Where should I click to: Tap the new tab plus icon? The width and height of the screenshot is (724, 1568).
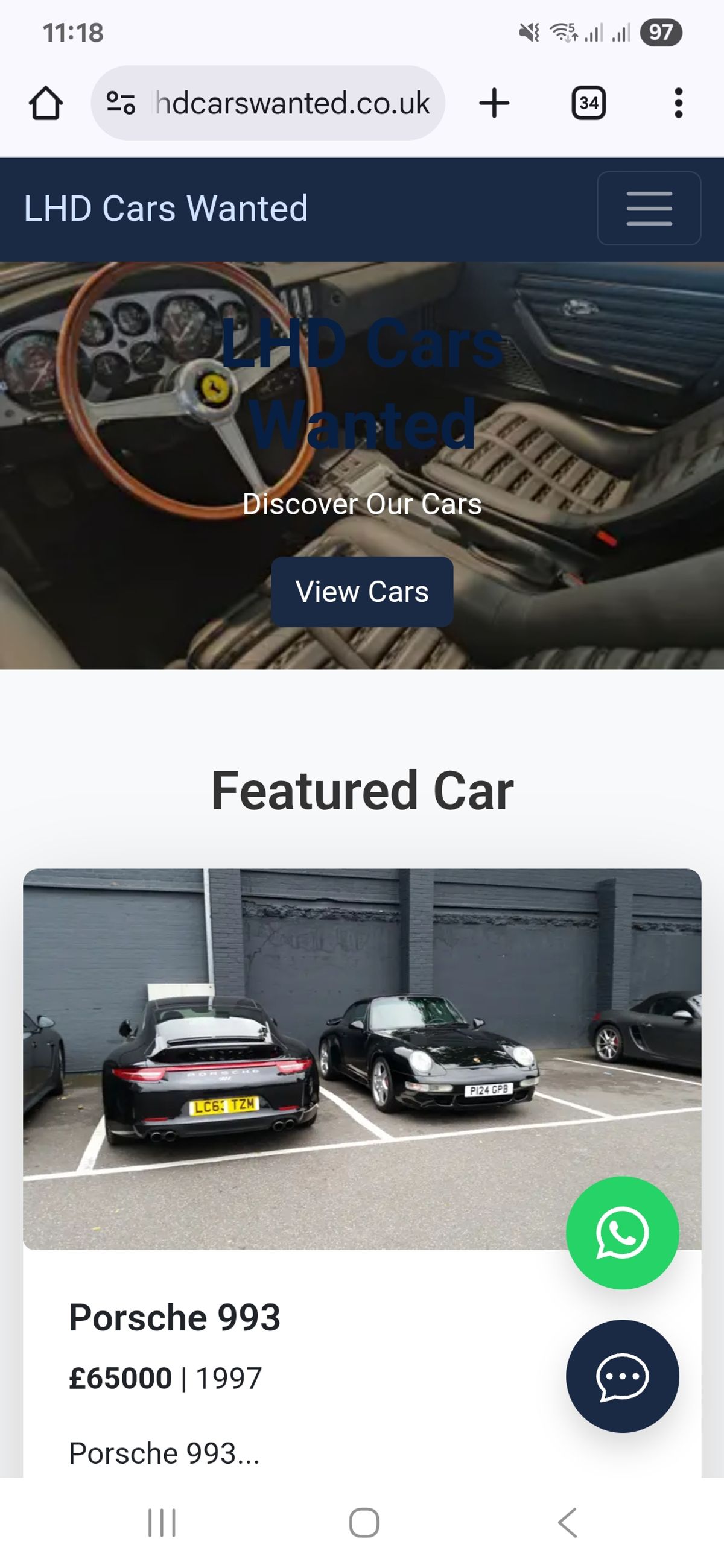pyautogui.click(x=492, y=103)
